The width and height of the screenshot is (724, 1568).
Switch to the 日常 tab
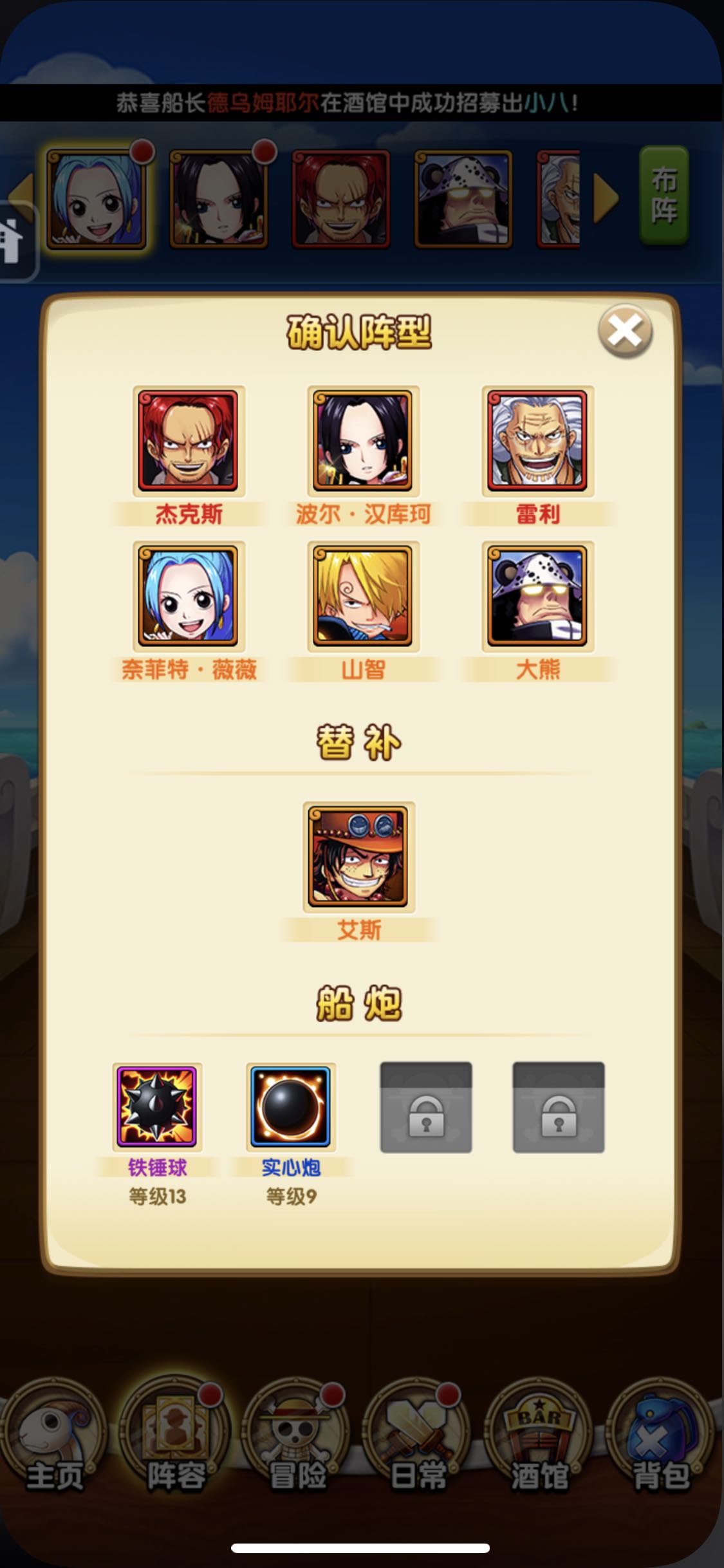(x=418, y=1437)
